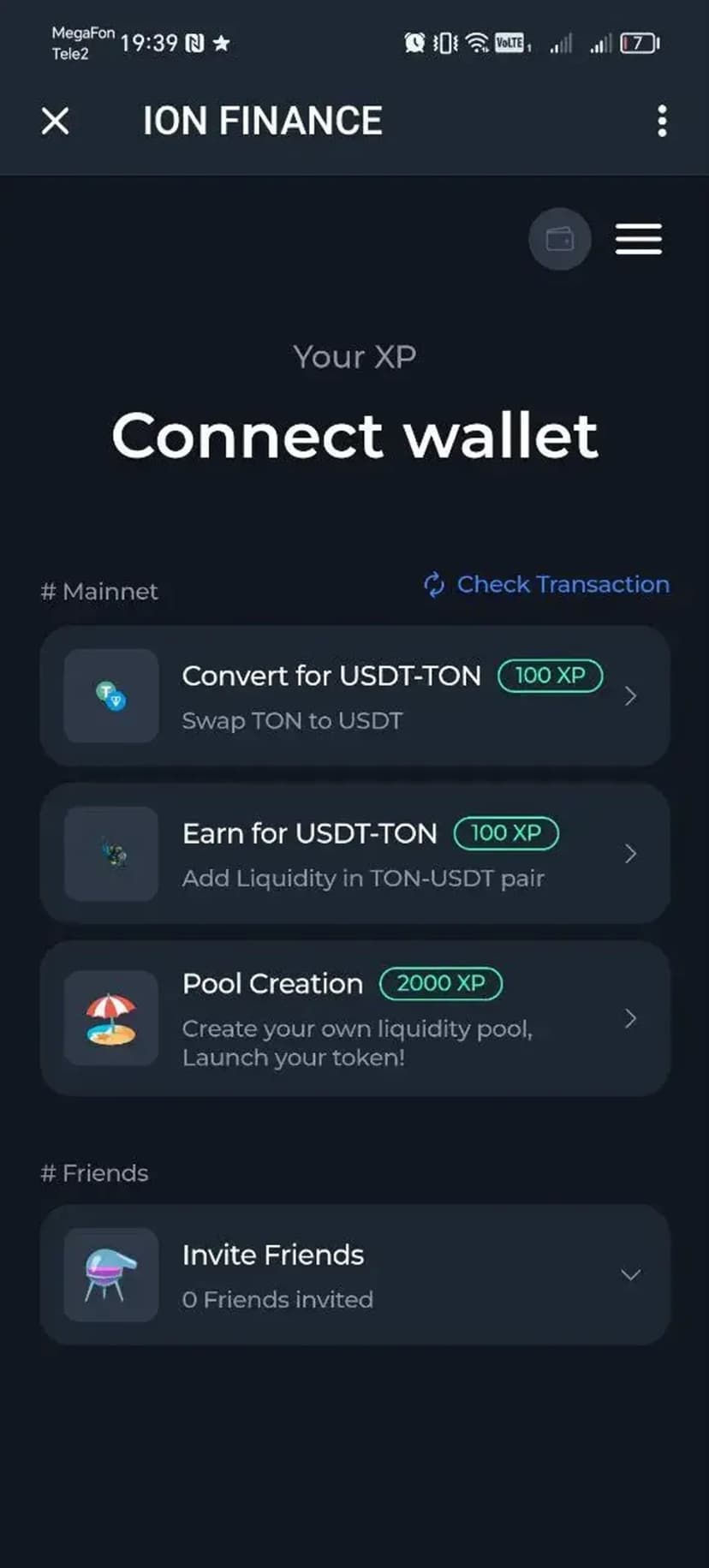The width and height of the screenshot is (709, 1568).
Task: Close the ION Finance mini app
Action: 56,121
